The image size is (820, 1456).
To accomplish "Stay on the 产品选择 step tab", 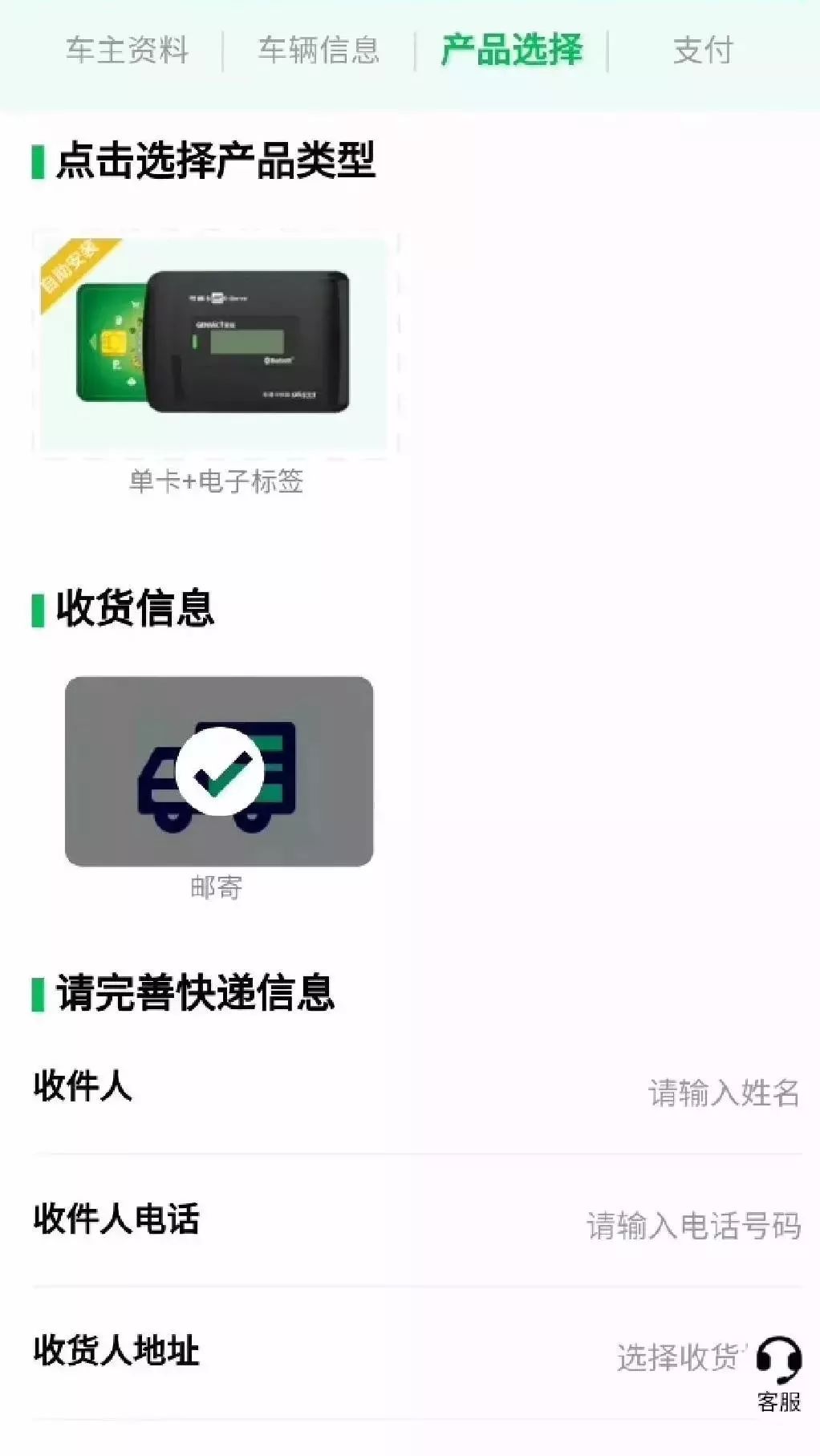I will (512, 51).
